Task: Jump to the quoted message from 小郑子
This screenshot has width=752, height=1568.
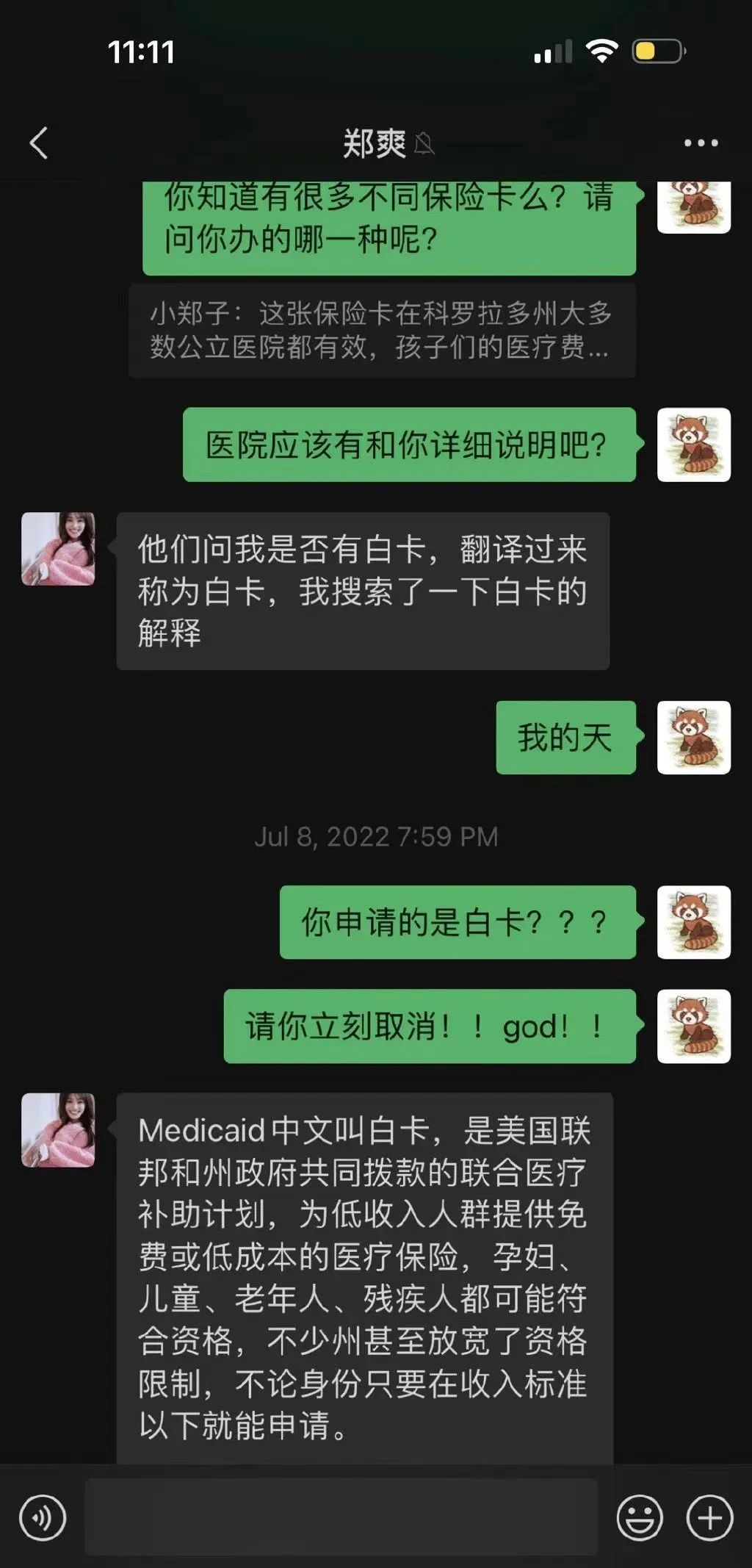Action: point(382,331)
